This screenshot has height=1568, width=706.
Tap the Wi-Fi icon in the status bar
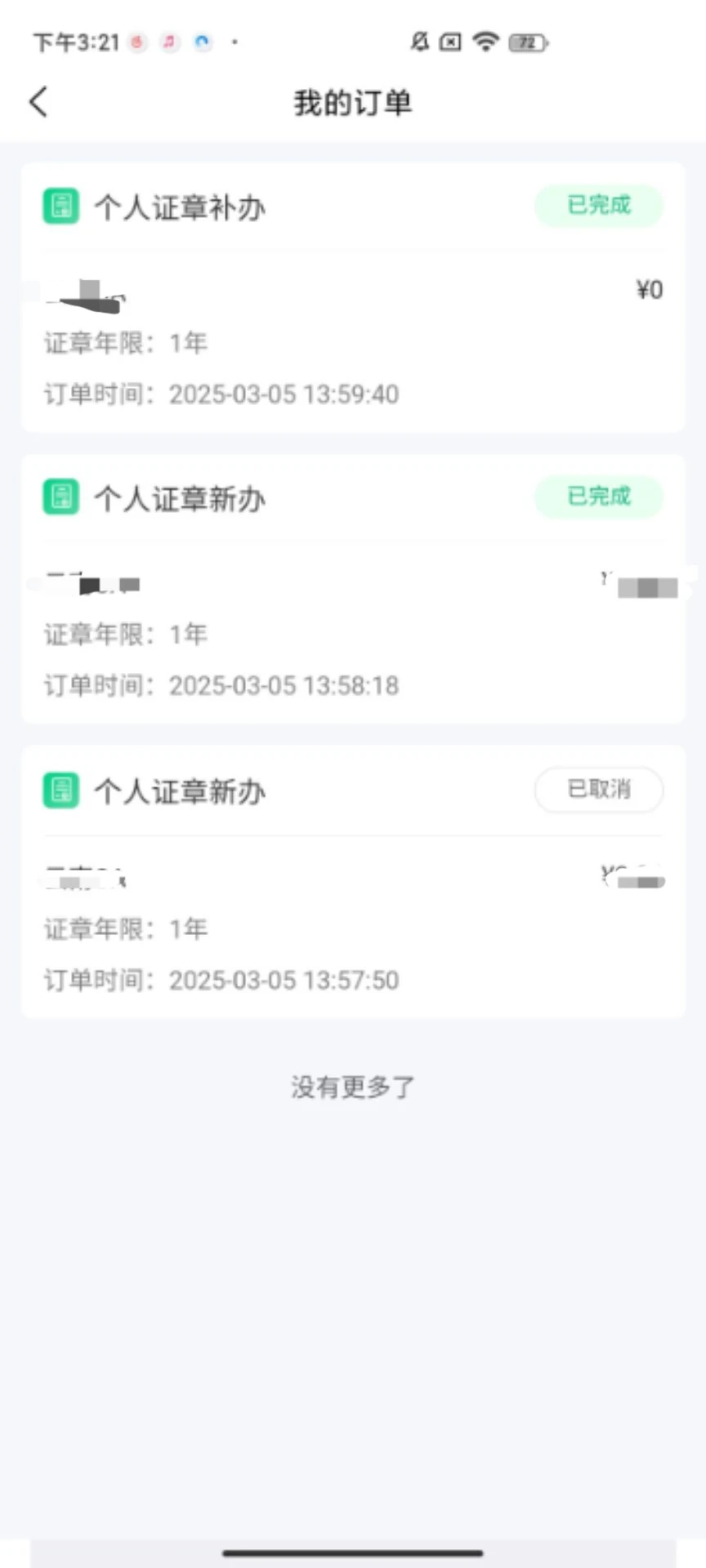485,42
